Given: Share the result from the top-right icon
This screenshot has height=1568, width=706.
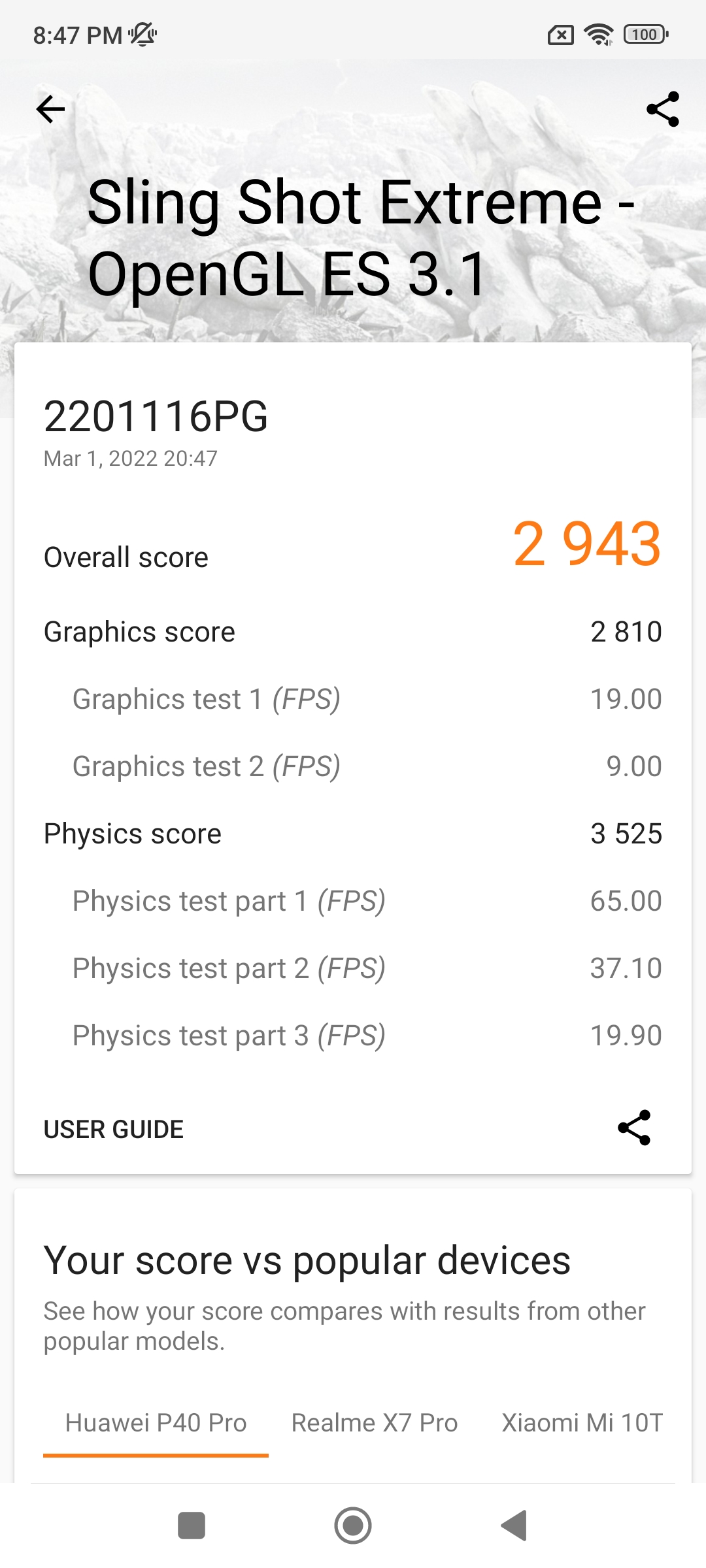Looking at the screenshot, I should pos(663,109).
